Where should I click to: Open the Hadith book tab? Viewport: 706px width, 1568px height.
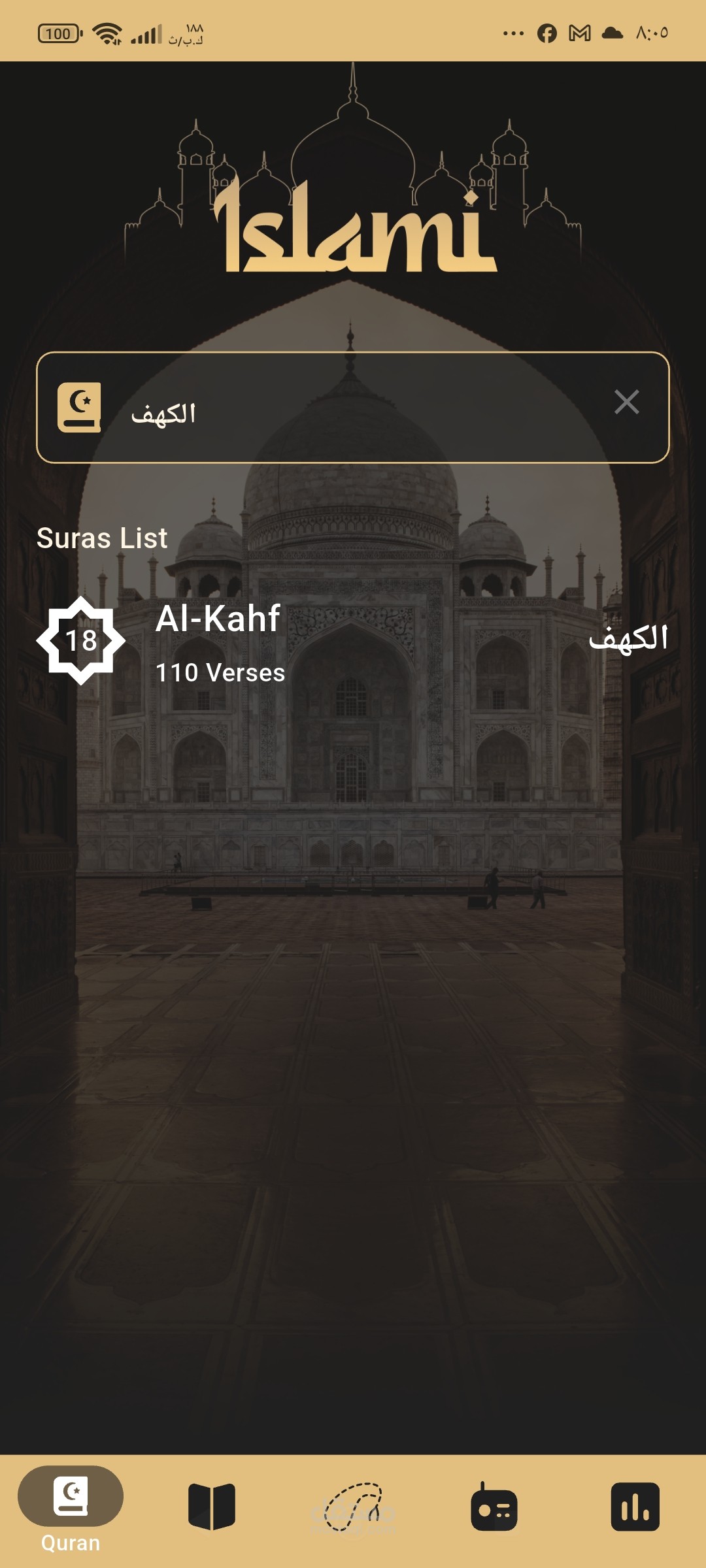point(211,1507)
